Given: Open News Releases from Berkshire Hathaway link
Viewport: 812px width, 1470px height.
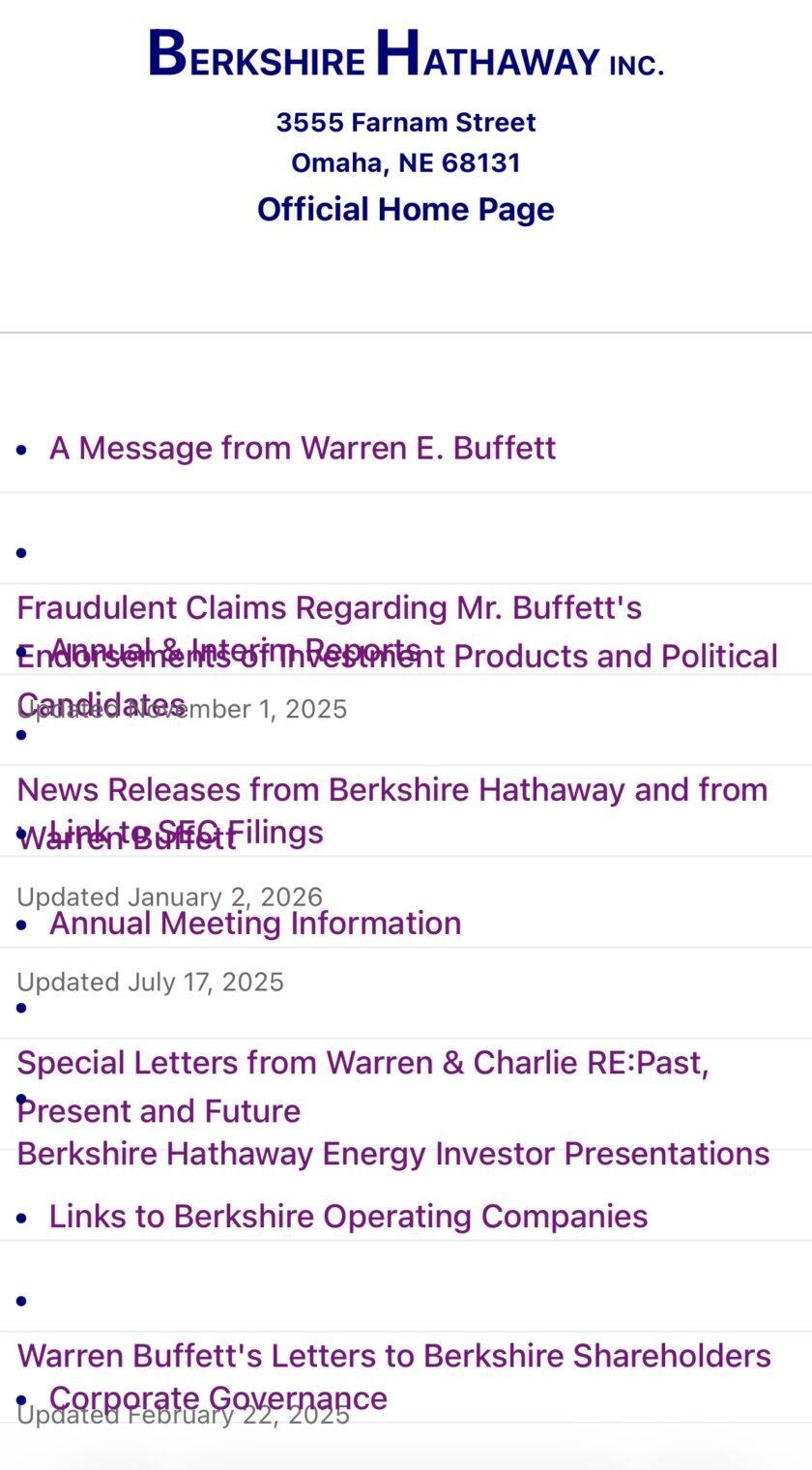Looking at the screenshot, I should (x=391, y=789).
